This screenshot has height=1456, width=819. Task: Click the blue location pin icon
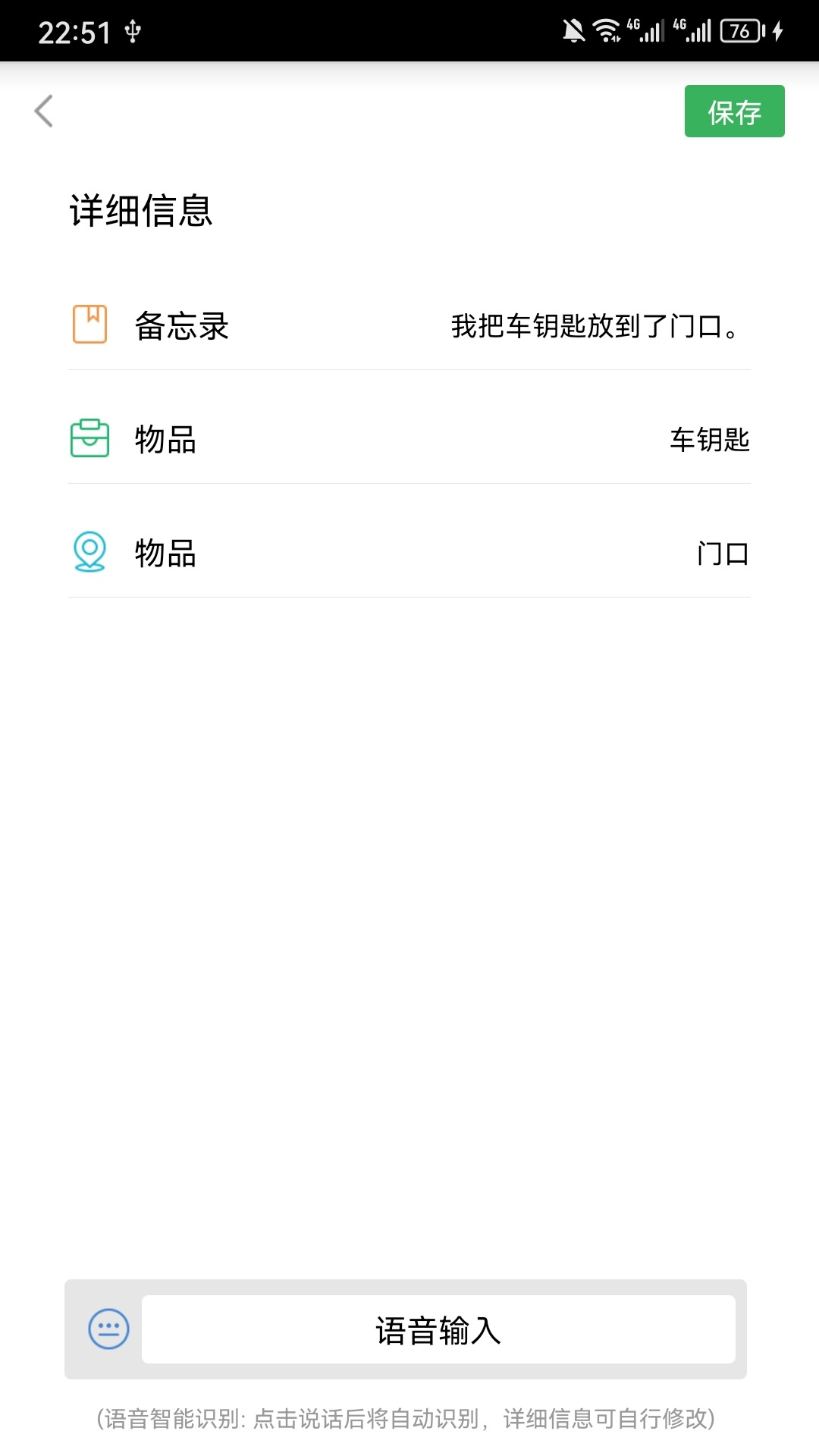[x=89, y=554]
